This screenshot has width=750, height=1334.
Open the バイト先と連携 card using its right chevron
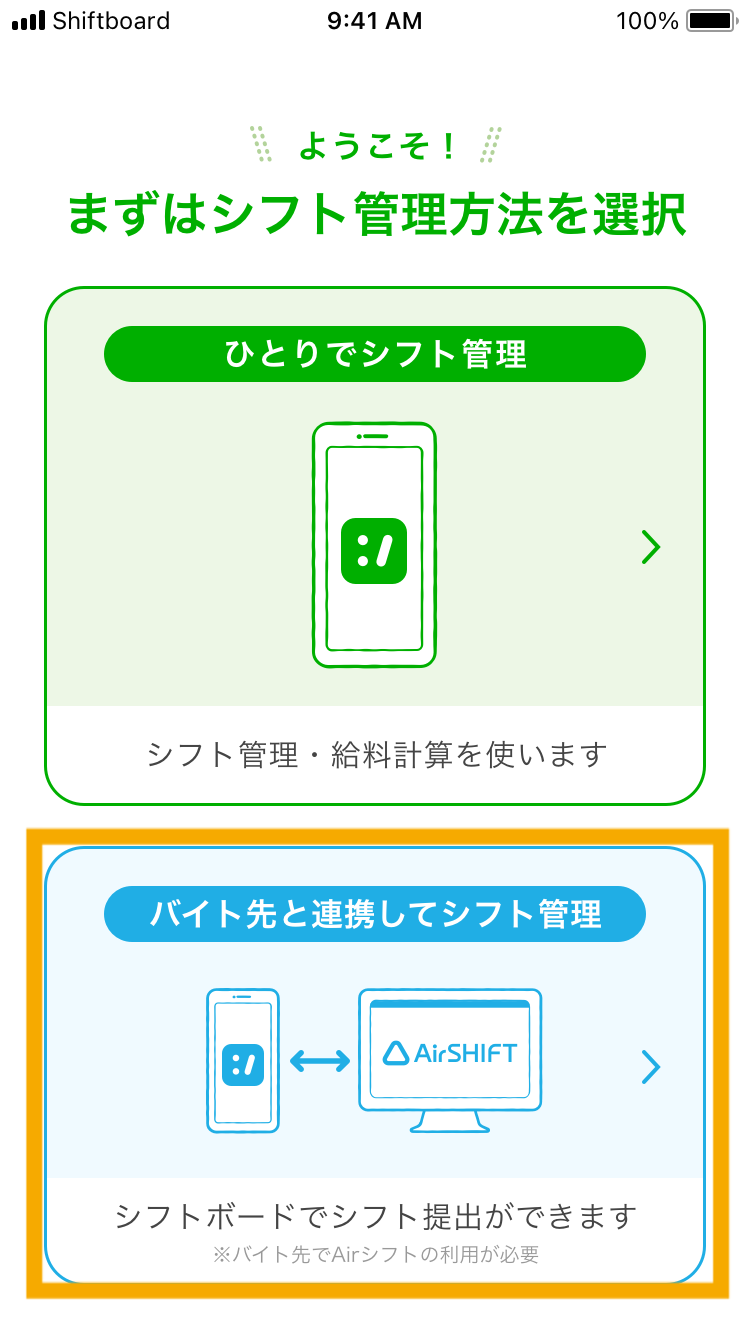651,1067
